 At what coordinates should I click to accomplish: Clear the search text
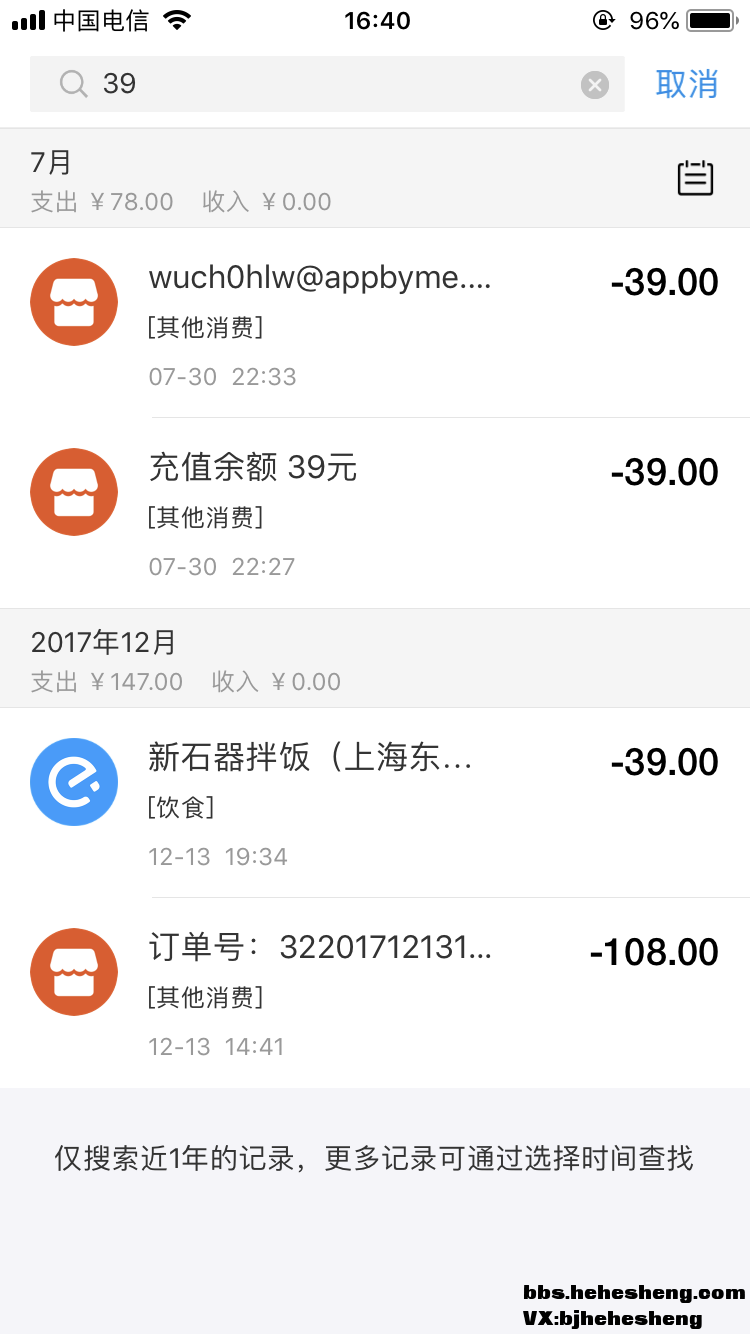(x=595, y=85)
